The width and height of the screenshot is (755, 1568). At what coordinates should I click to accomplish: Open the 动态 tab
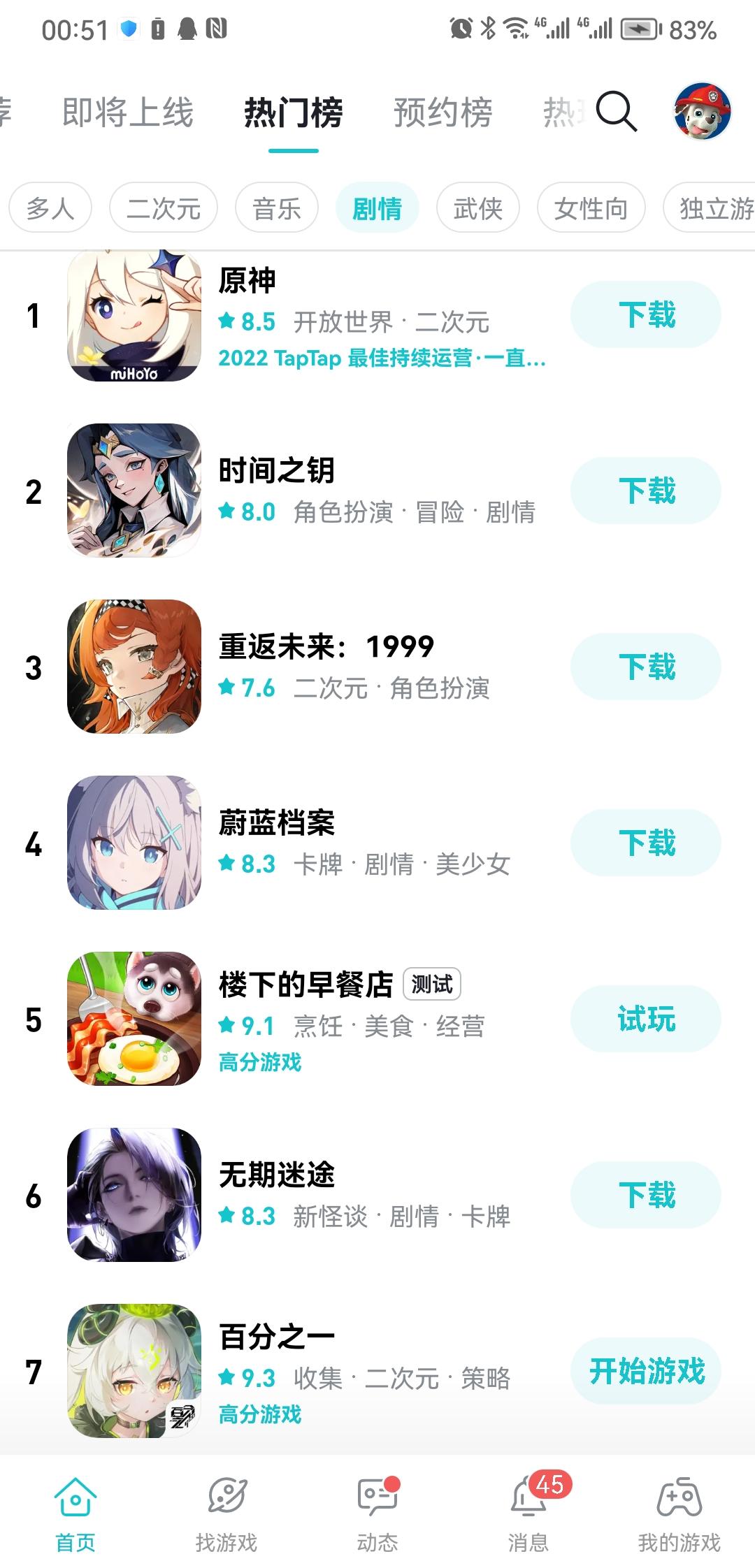[x=377, y=1513]
